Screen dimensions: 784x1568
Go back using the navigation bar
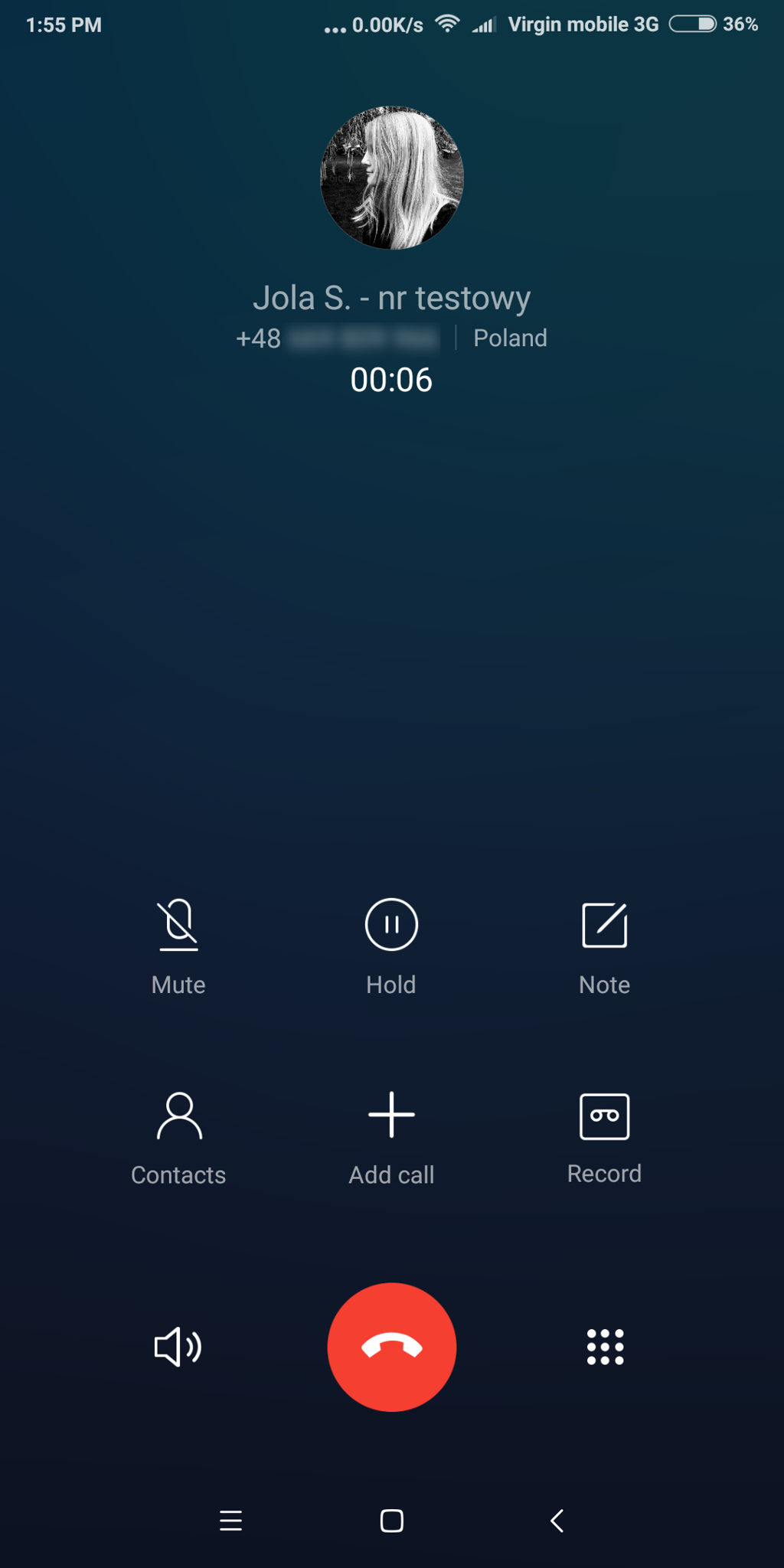557,1521
